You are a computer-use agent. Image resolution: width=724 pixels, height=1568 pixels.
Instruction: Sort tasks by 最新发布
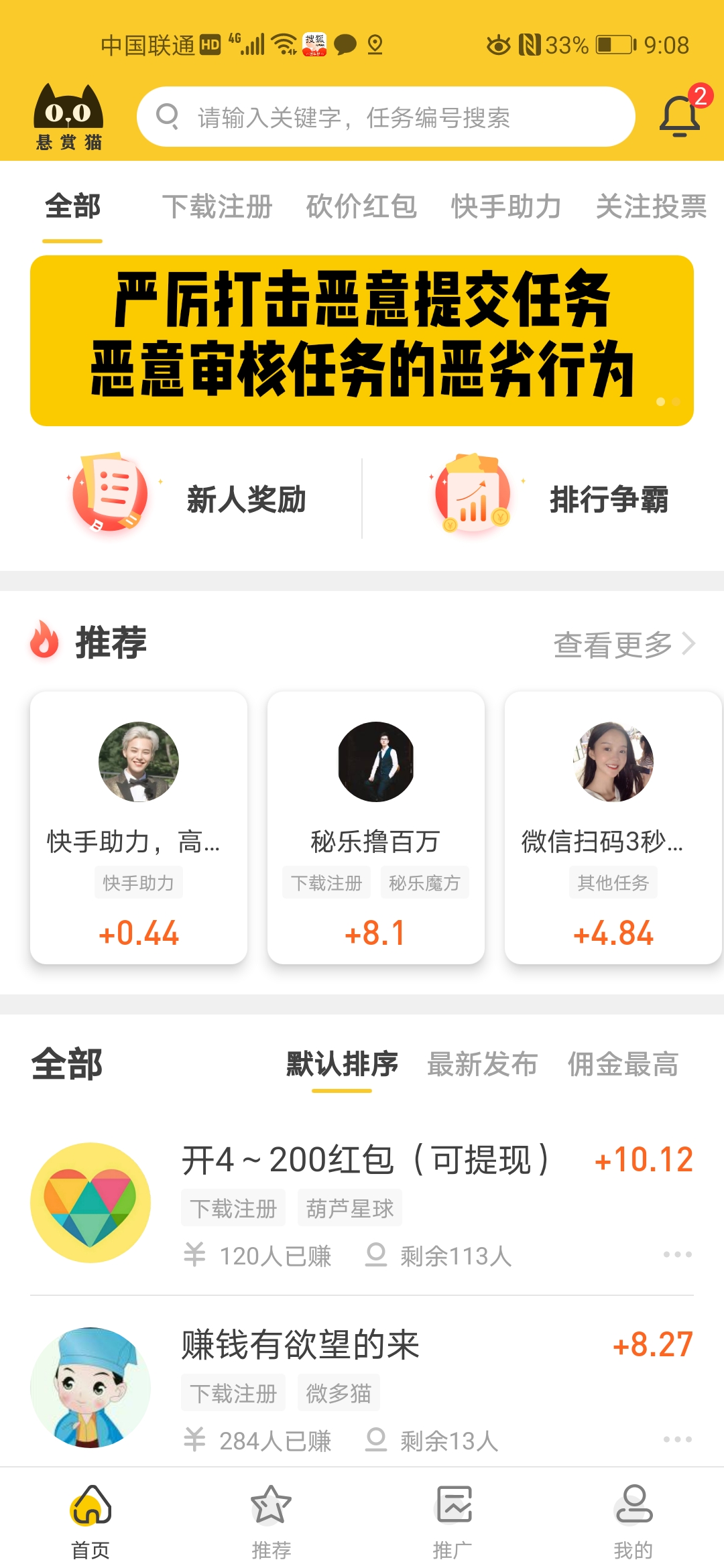coord(482,1064)
